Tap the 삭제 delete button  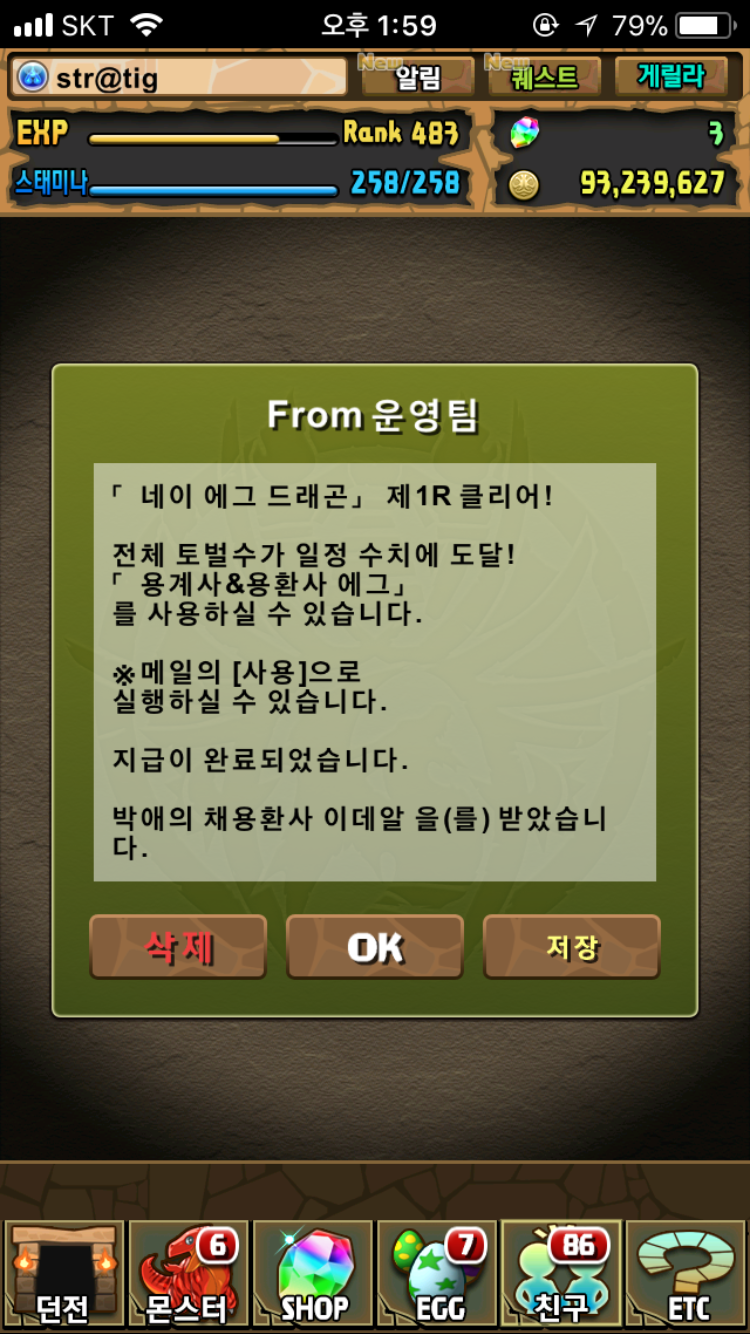178,946
